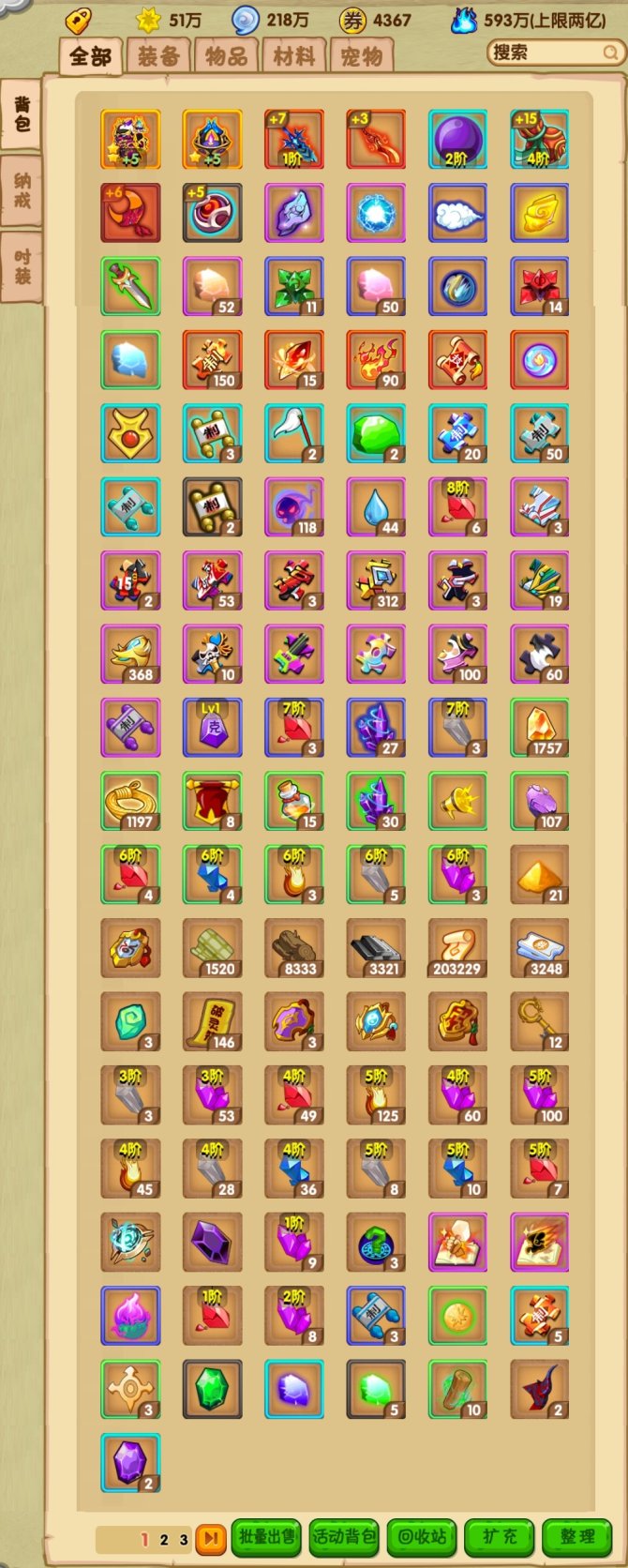Go to inventory page 3

184,1539
